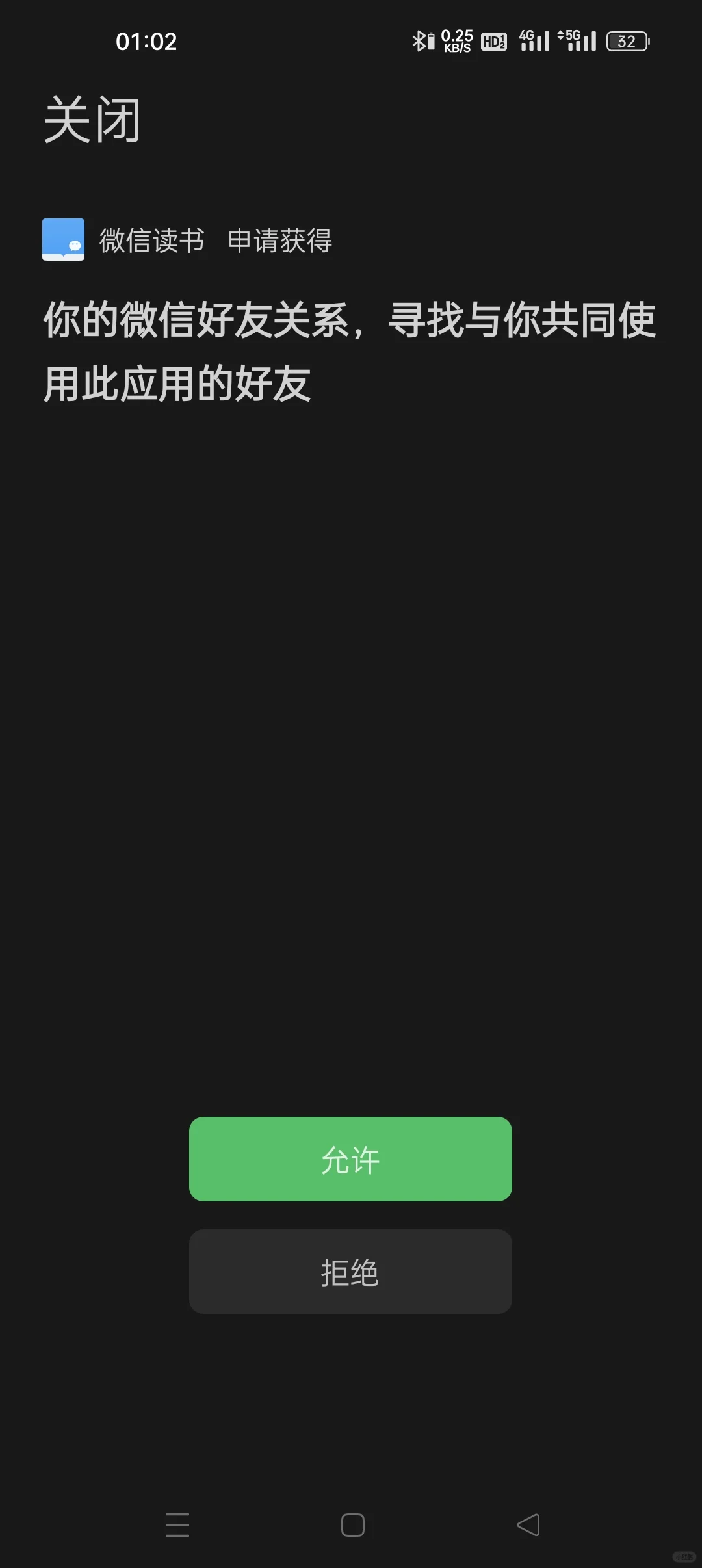
Task: Decline the request via 拒绝
Action: click(350, 1272)
